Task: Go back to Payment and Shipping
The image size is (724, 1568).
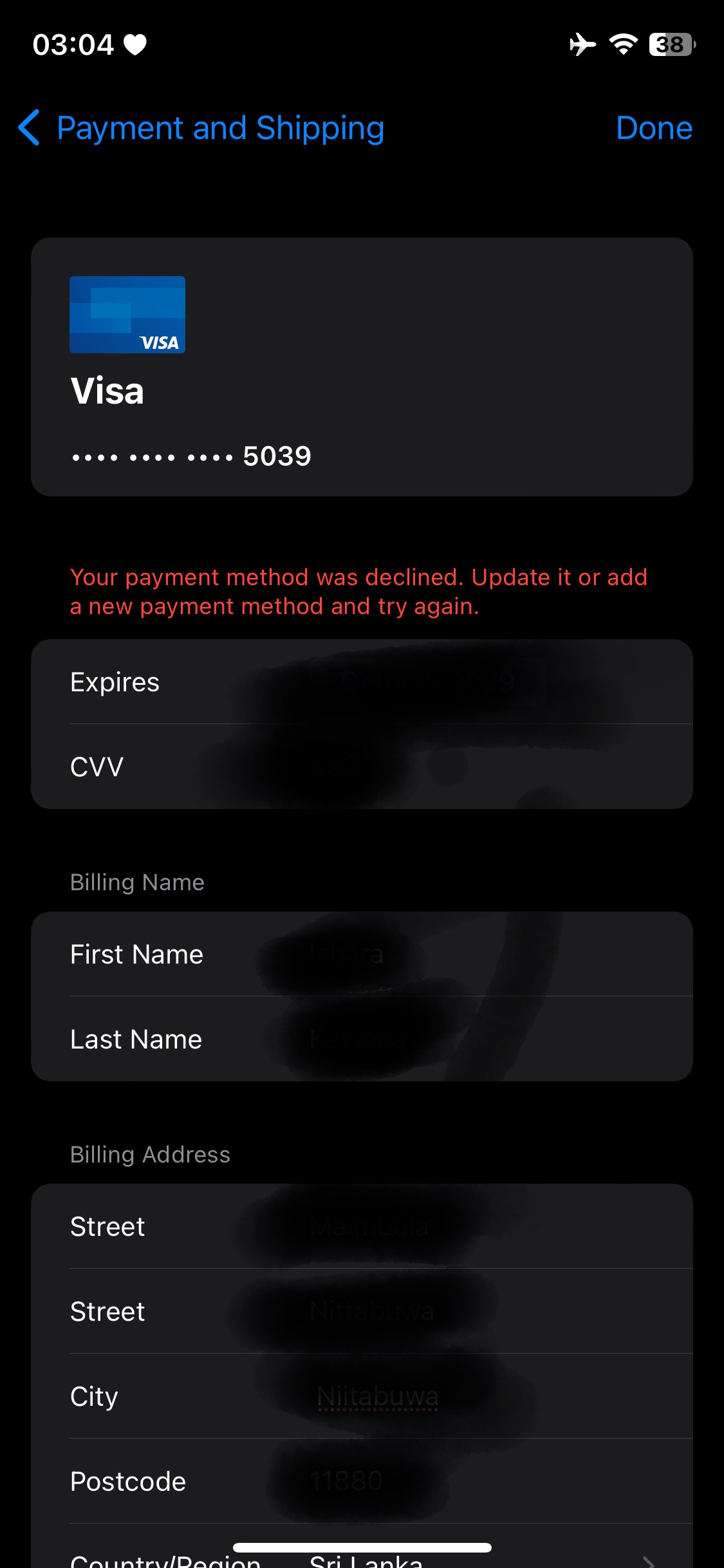Action: click(201, 128)
